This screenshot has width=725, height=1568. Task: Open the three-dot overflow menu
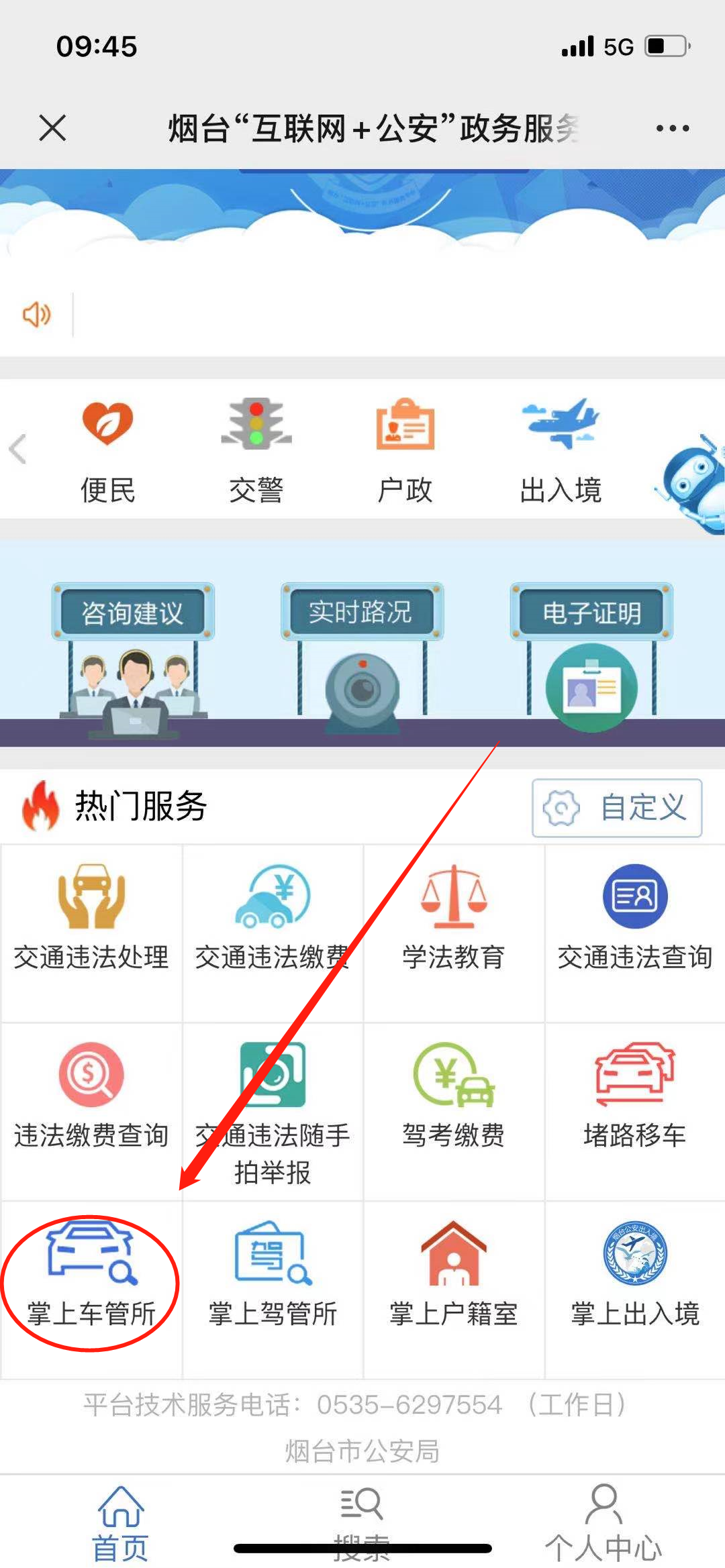pyautogui.click(x=673, y=128)
